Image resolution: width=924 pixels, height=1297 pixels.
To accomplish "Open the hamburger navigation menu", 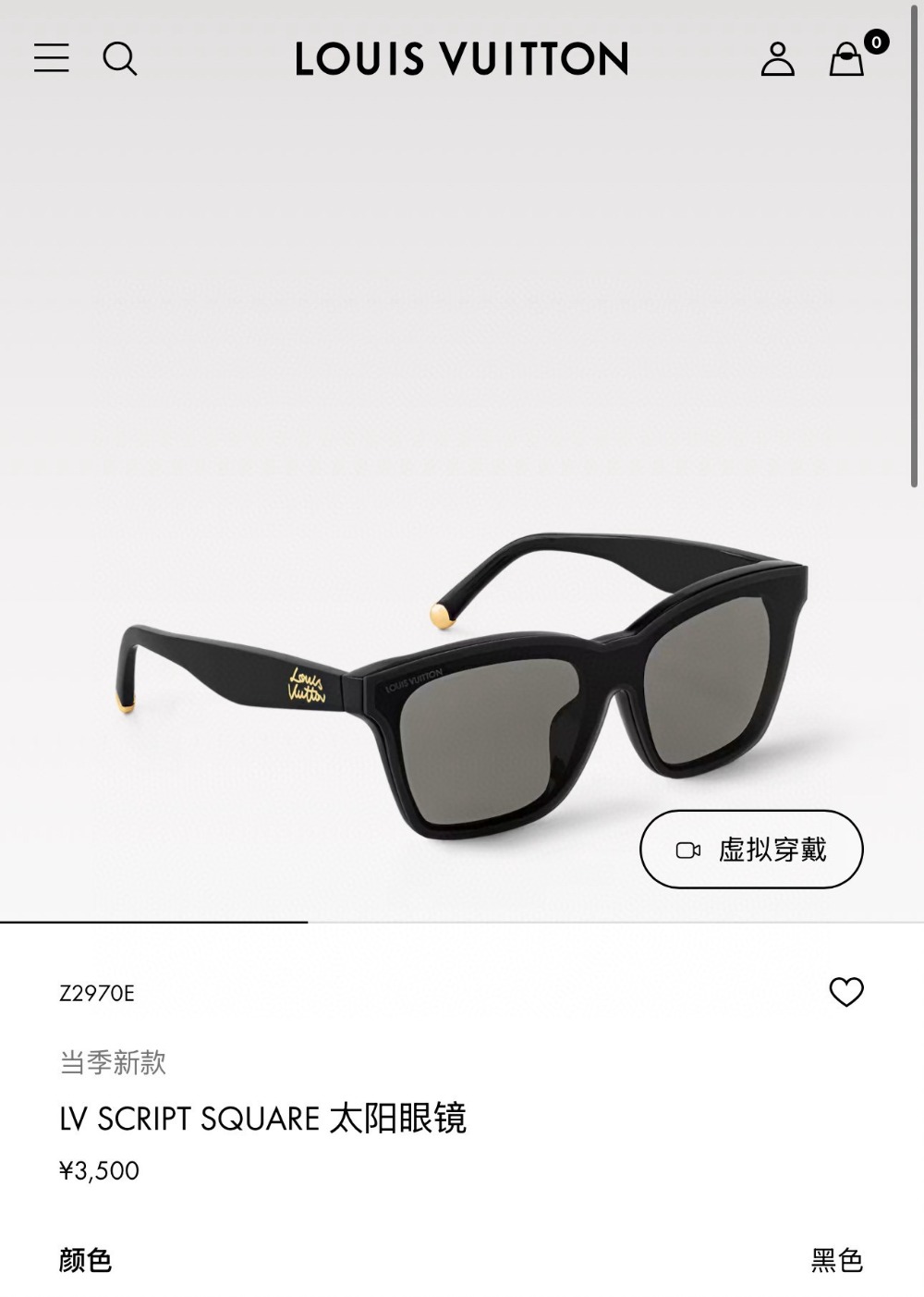I will (52, 57).
